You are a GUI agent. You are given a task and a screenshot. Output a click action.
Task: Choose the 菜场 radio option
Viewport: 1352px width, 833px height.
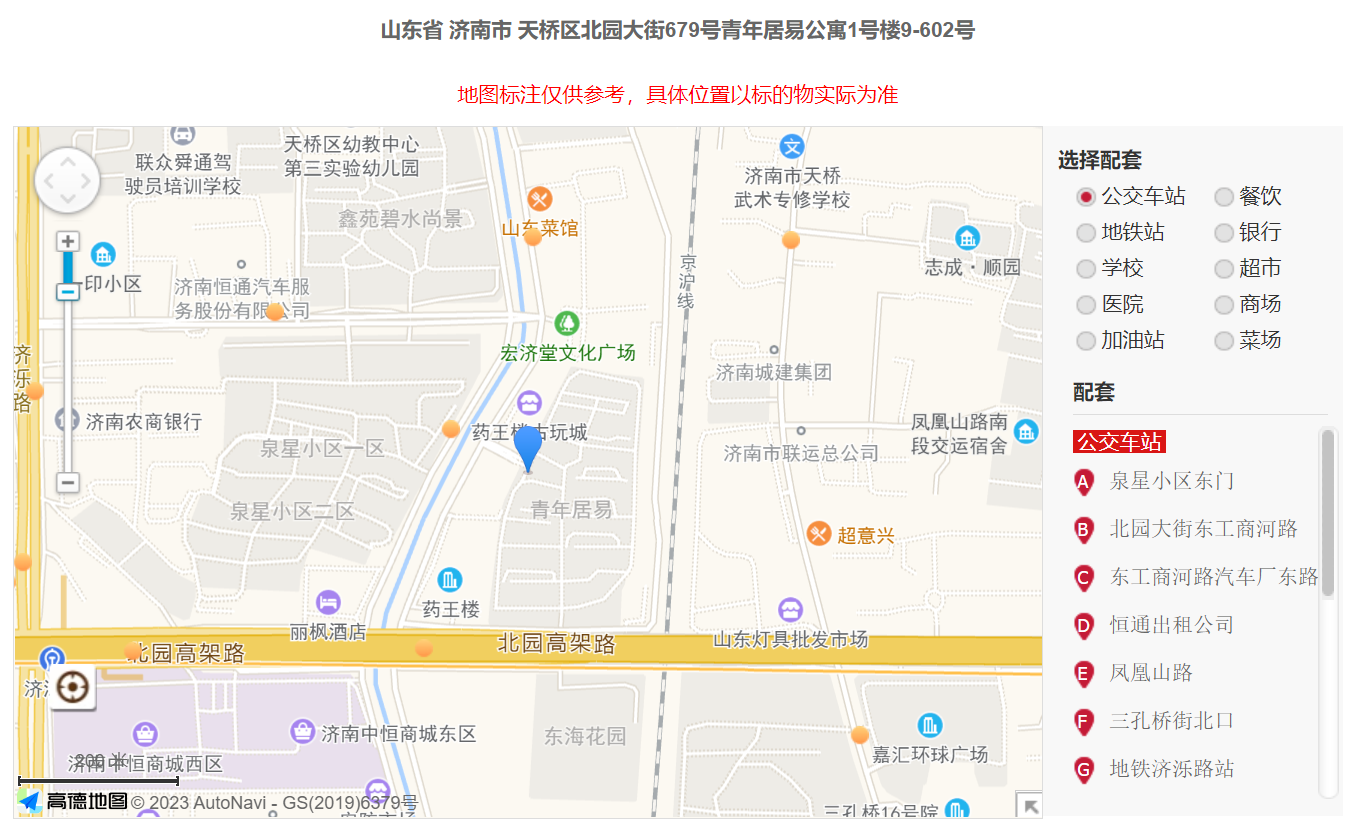pyautogui.click(x=1224, y=341)
